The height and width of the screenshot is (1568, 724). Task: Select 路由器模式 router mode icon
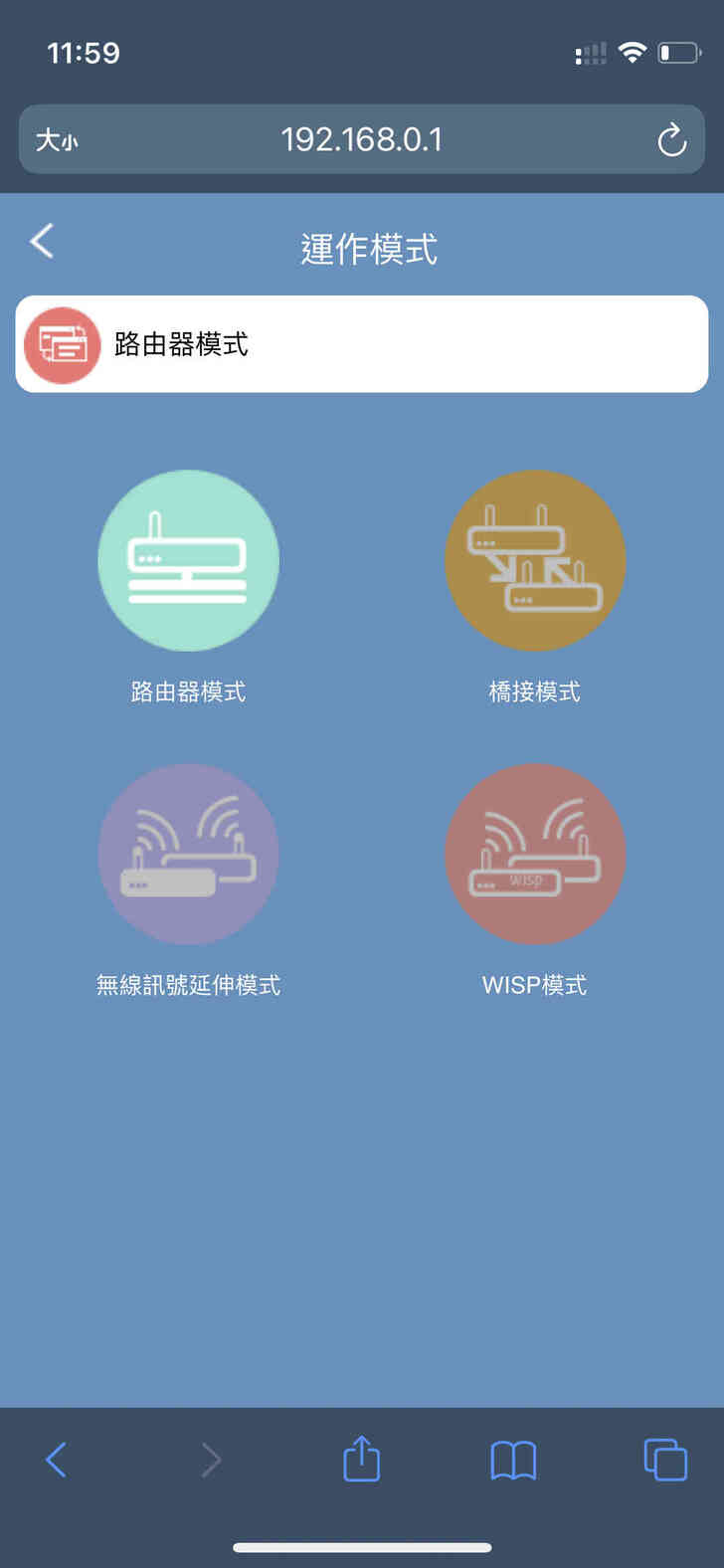pos(188,560)
